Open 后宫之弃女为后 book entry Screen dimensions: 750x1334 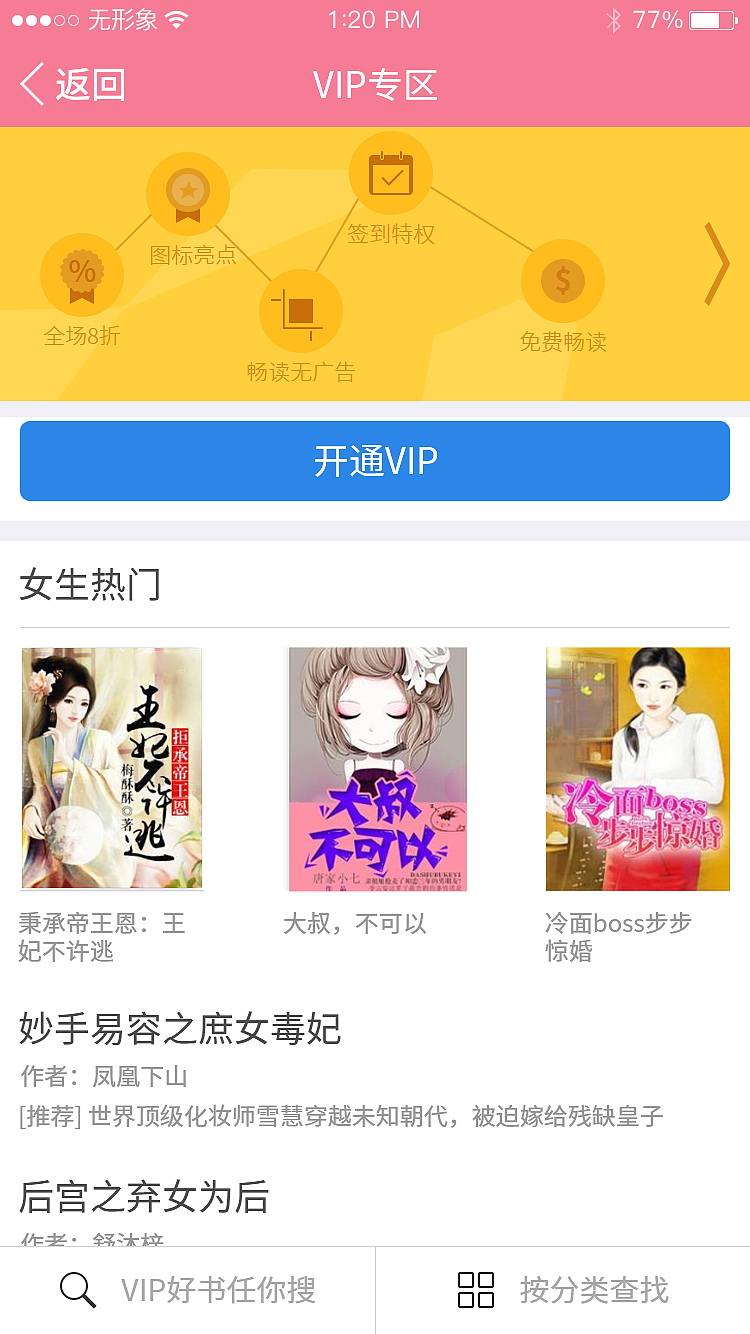pos(144,1197)
